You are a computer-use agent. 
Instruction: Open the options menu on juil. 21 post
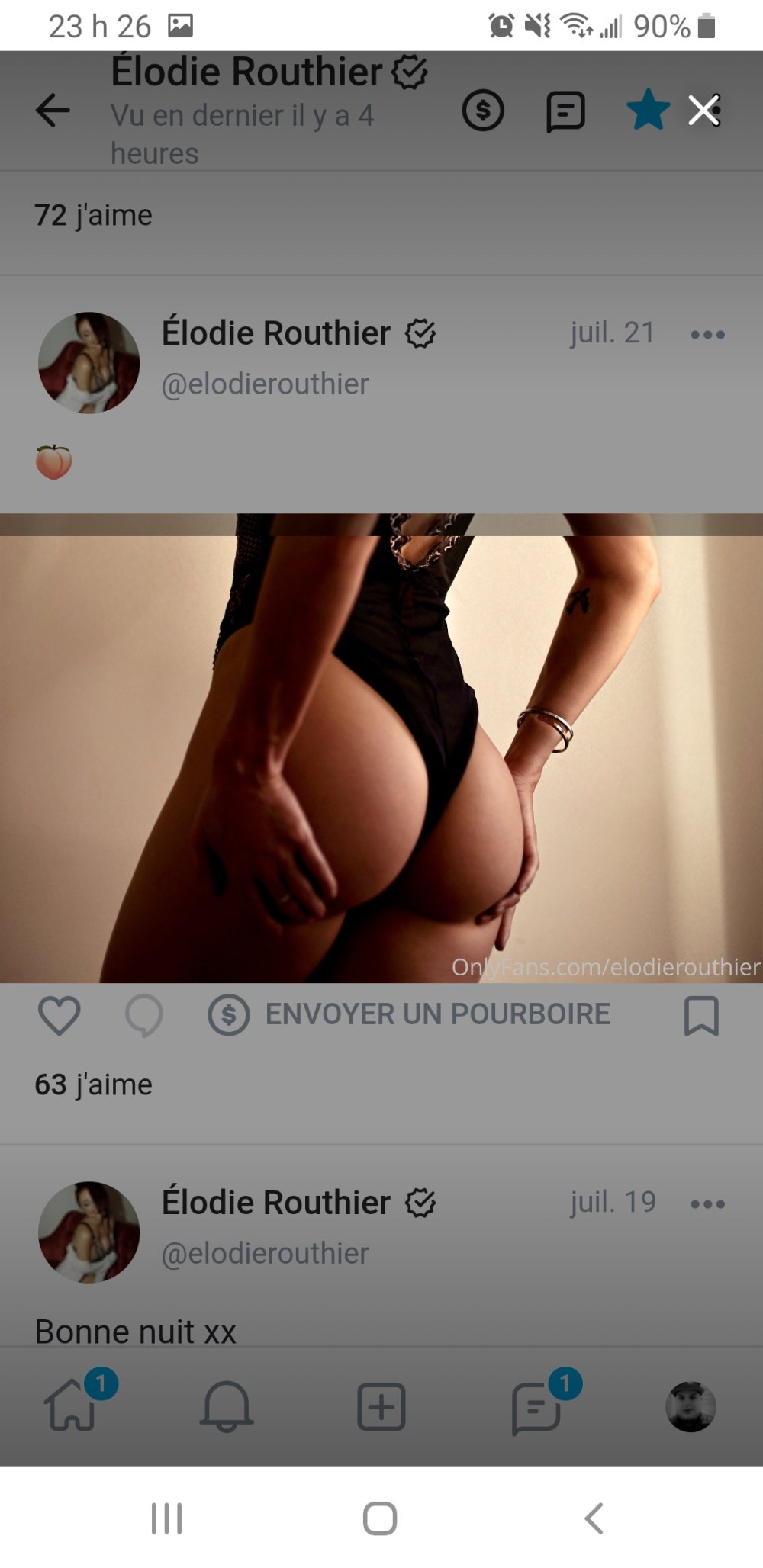pos(707,334)
